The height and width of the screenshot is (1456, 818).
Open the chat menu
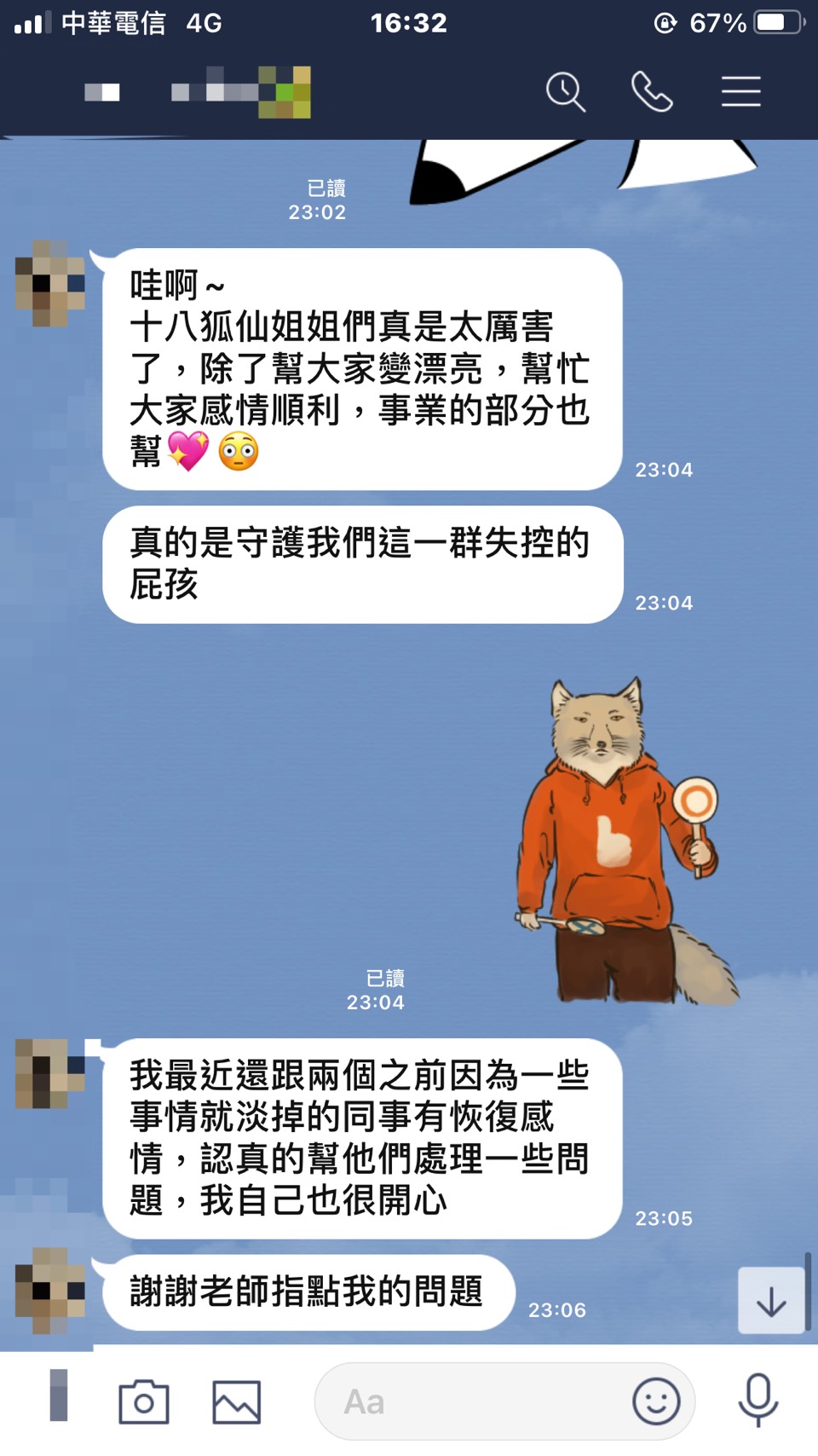(740, 92)
